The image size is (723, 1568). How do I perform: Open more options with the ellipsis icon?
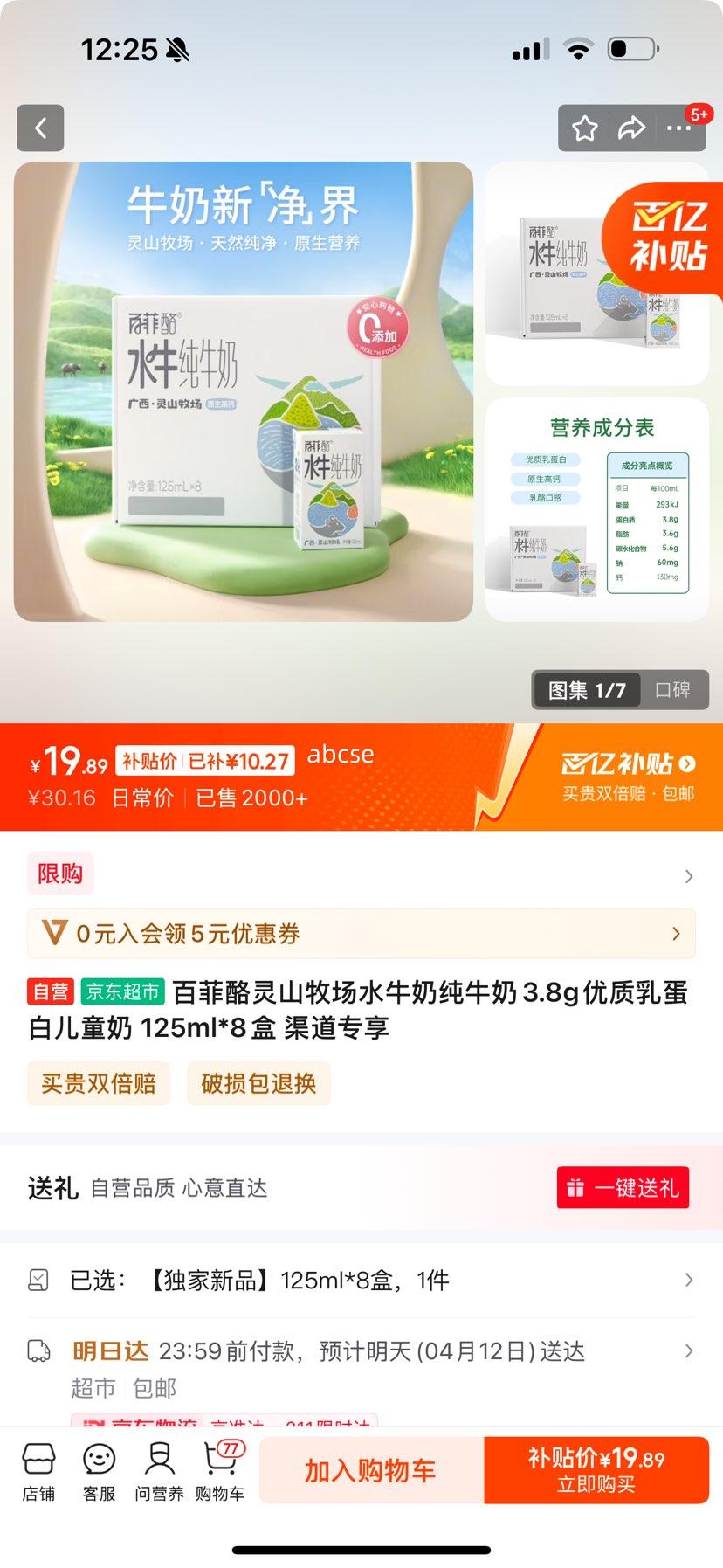[x=677, y=128]
